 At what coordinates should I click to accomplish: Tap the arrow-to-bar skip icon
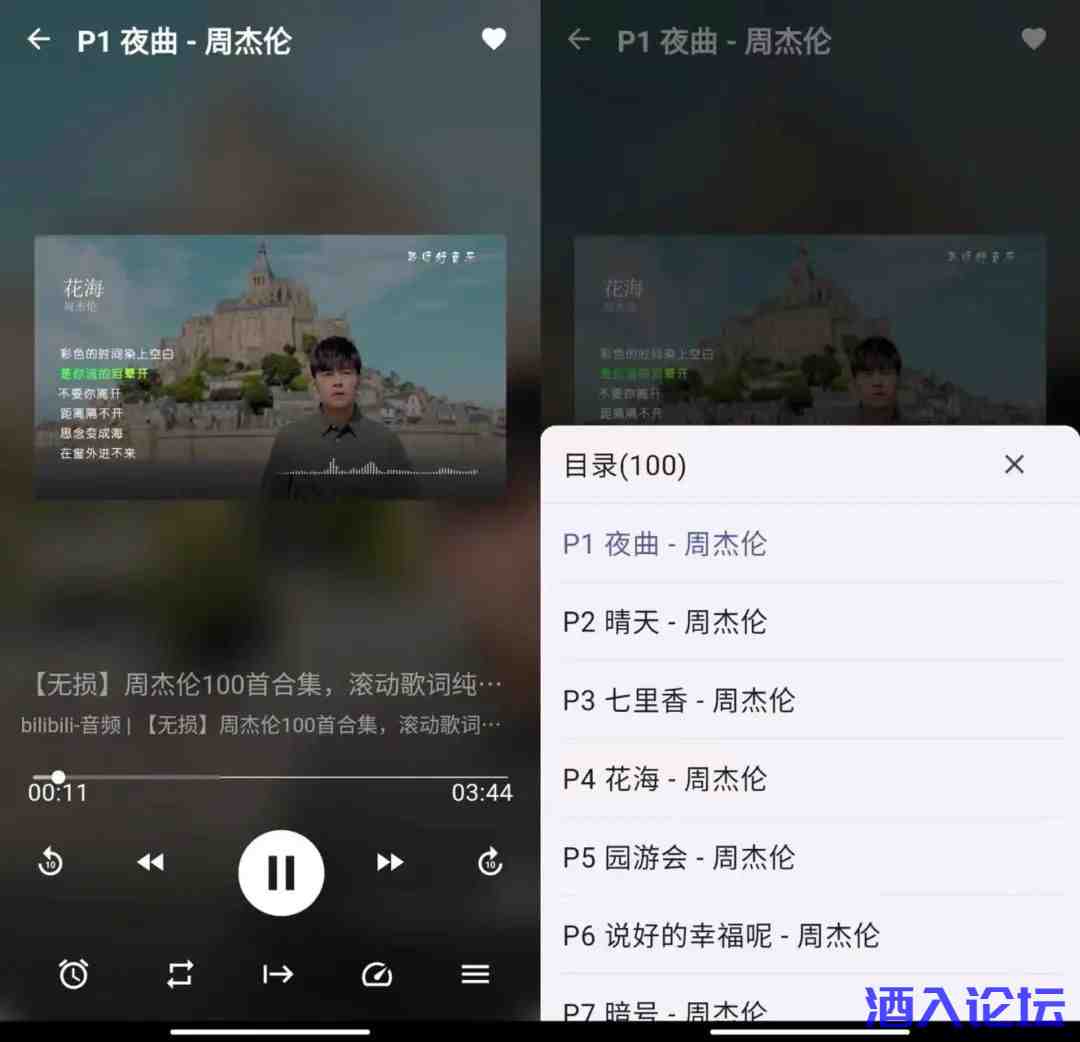click(278, 974)
